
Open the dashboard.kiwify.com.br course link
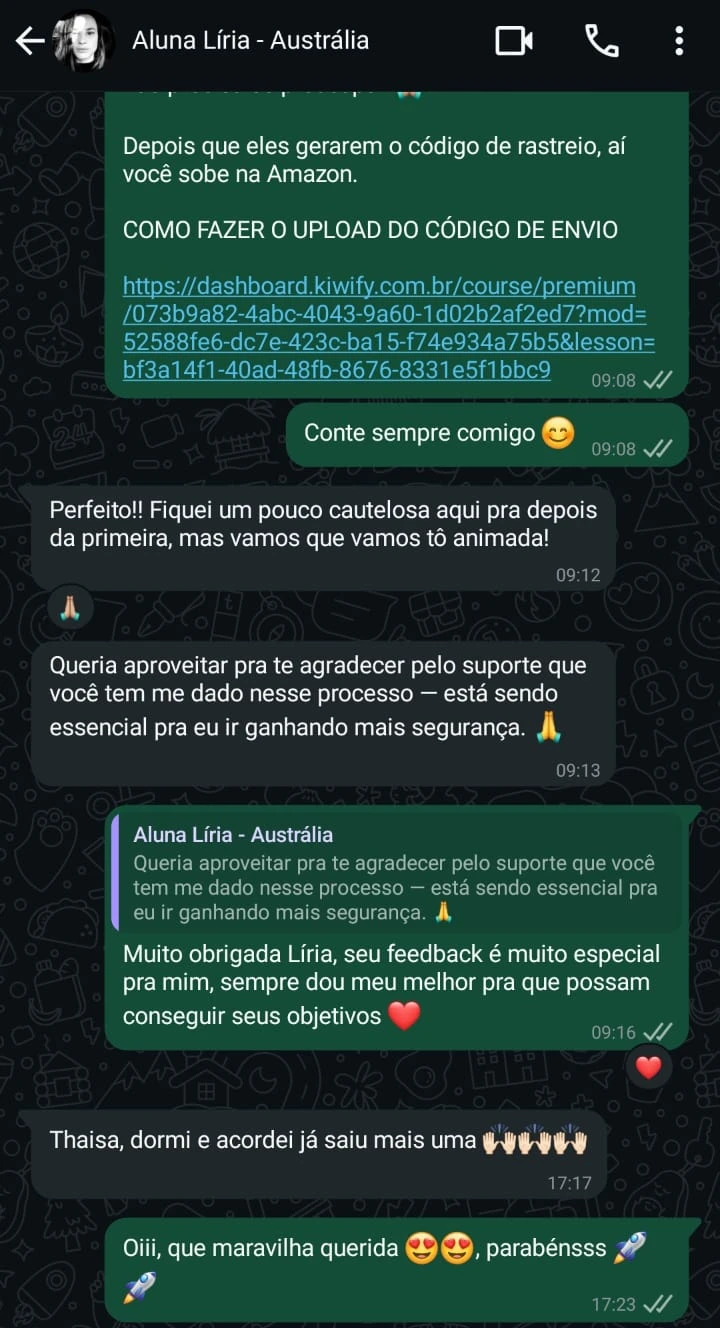388,328
